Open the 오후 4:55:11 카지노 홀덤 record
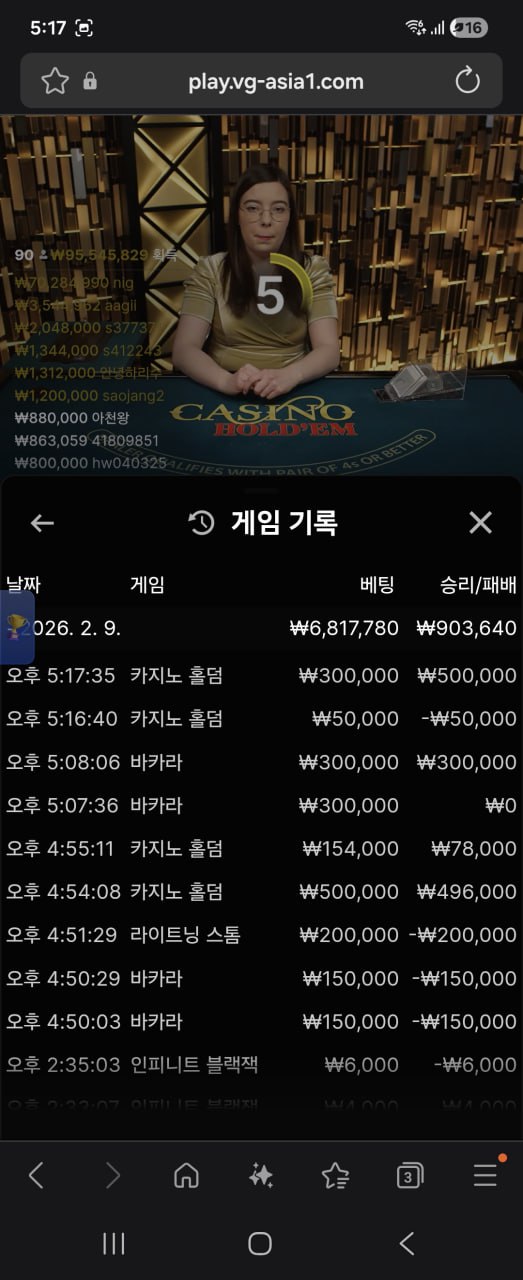Image resolution: width=523 pixels, height=1280 pixels. pyautogui.click(x=261, y=849)
